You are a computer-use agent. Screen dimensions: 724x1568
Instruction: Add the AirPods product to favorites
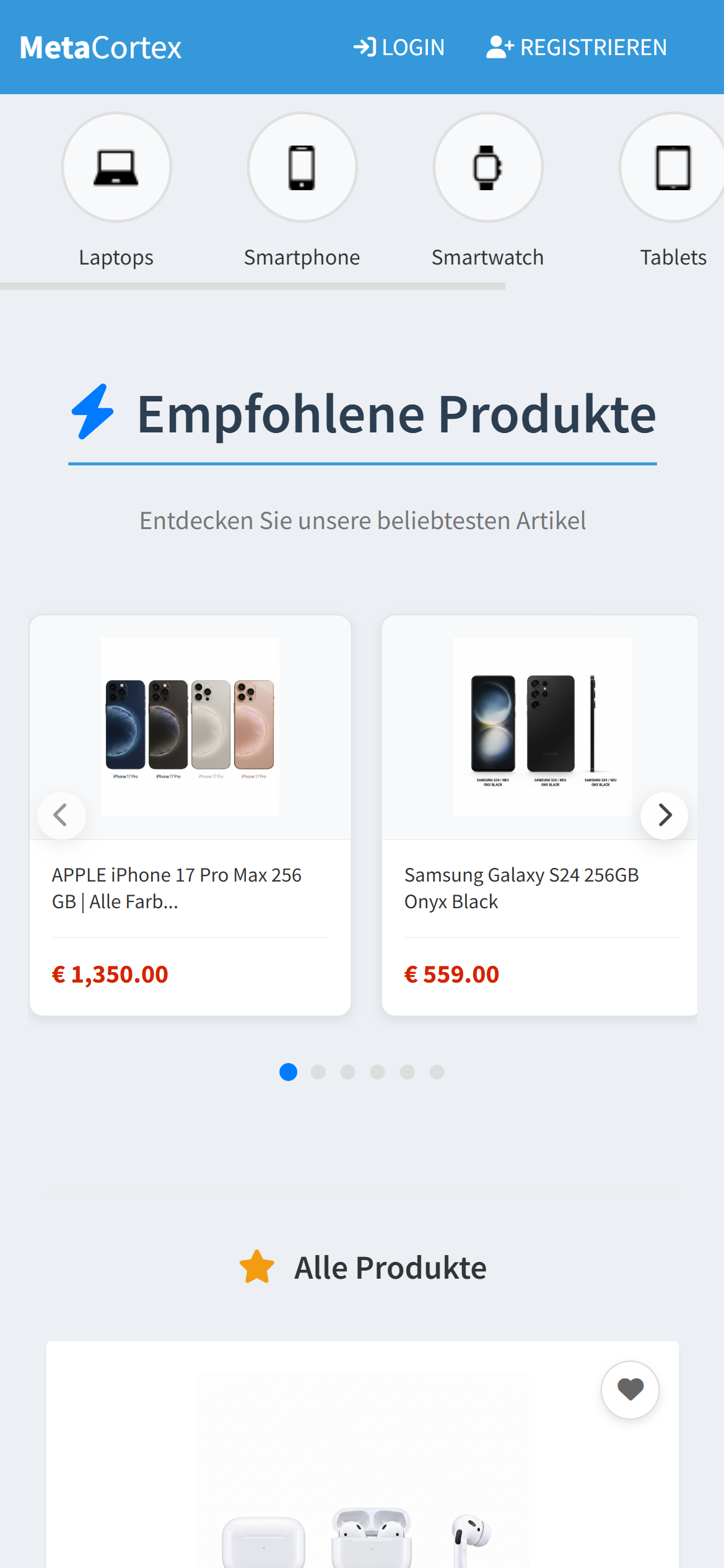(x=630, y=1390)
